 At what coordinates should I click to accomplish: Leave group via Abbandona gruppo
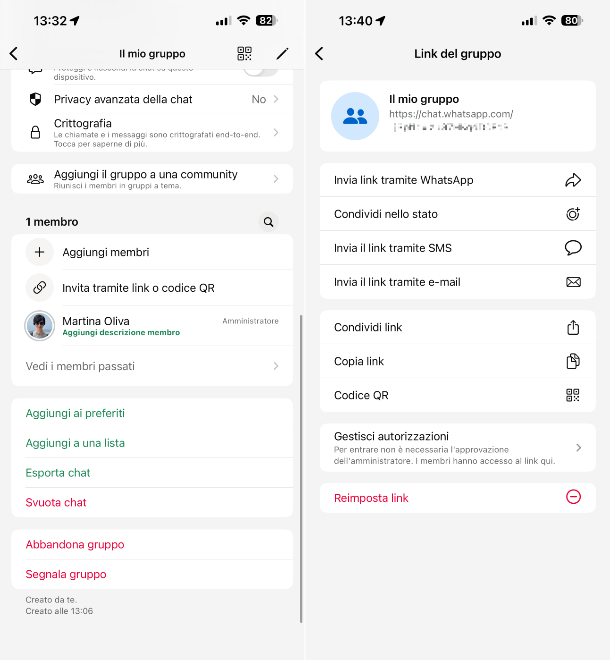point(75,545)
